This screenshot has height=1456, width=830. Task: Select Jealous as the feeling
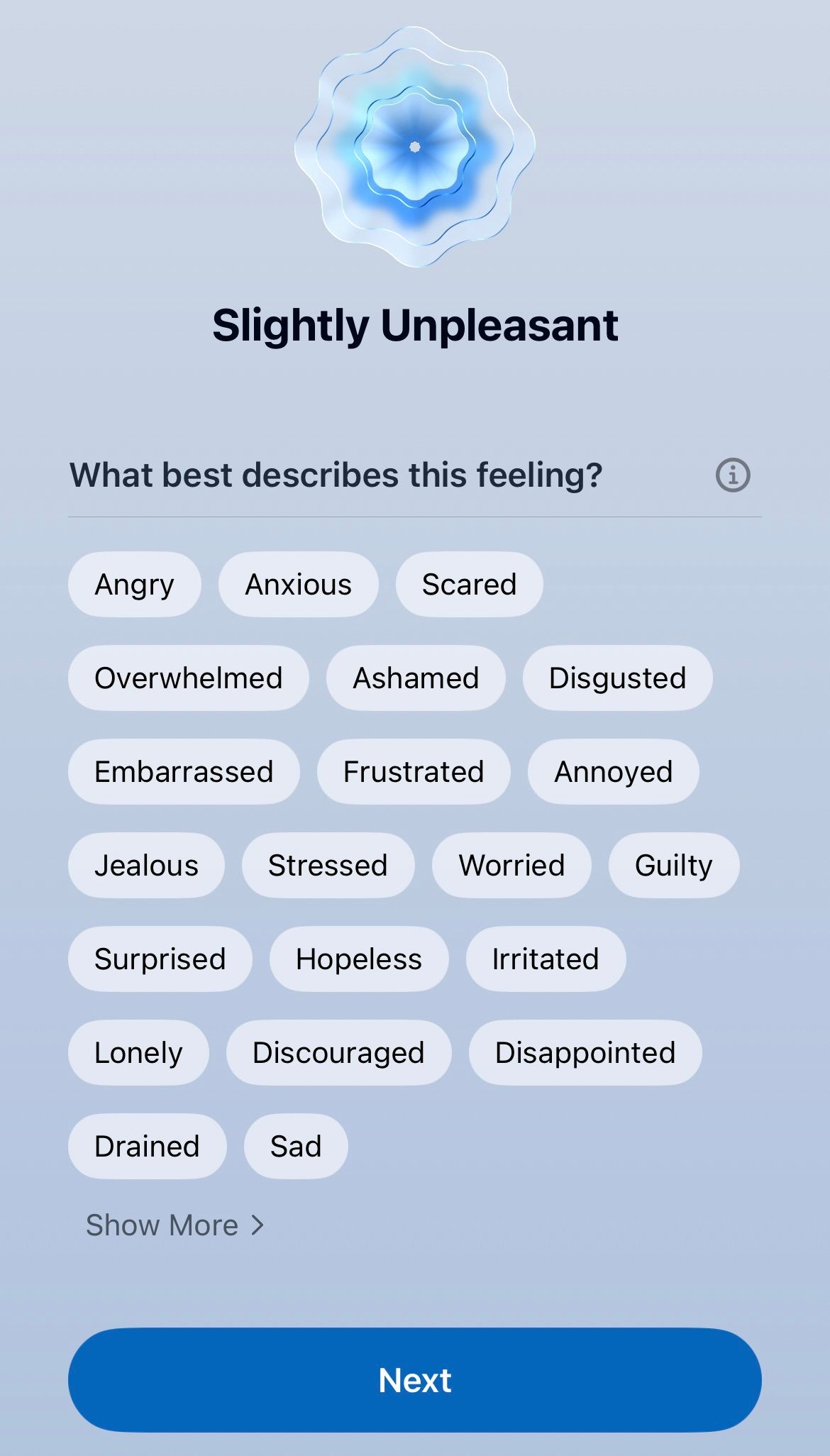tap(146, 866)
